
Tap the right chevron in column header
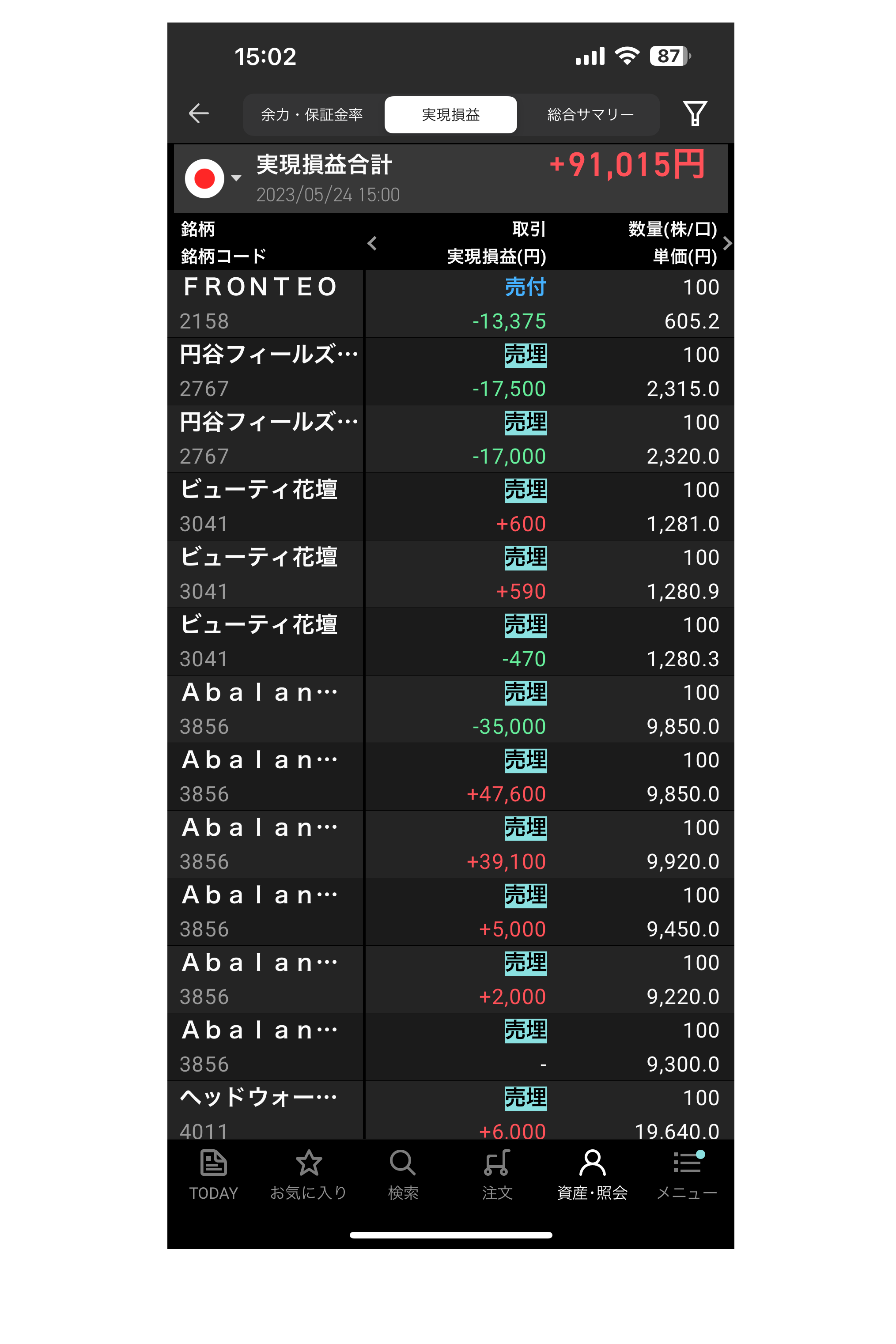[x=727, y=243]
